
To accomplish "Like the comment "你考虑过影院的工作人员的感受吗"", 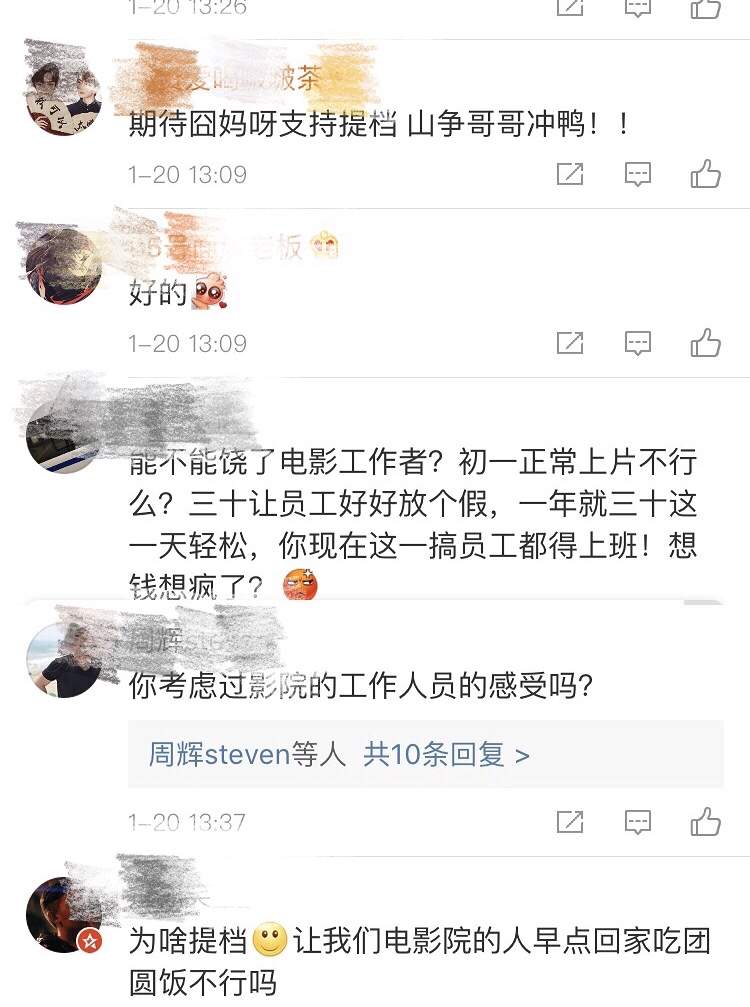I will coord(706,822).
